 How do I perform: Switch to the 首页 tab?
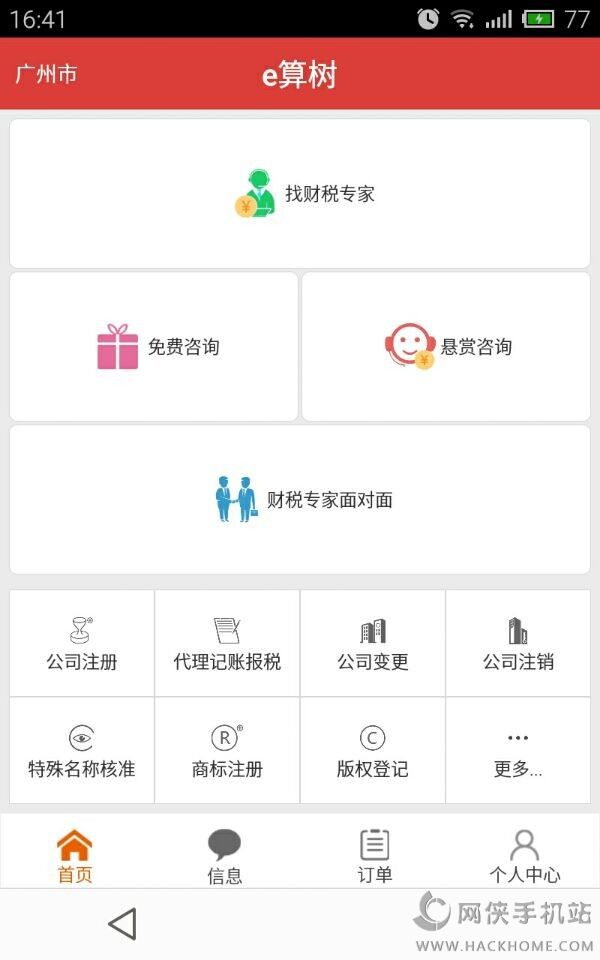[75, 856]
